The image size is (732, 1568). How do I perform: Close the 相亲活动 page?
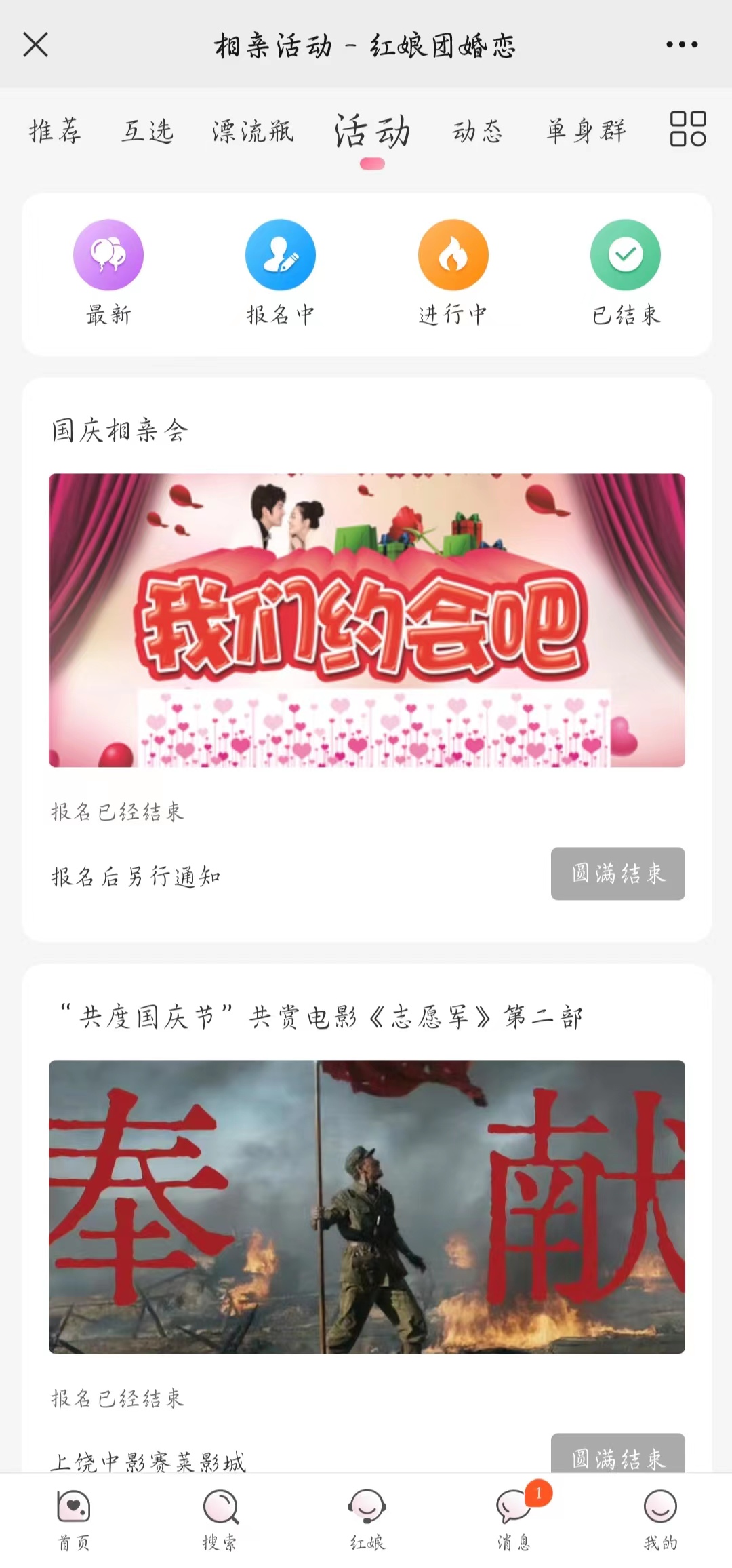(x=35, y=45)
